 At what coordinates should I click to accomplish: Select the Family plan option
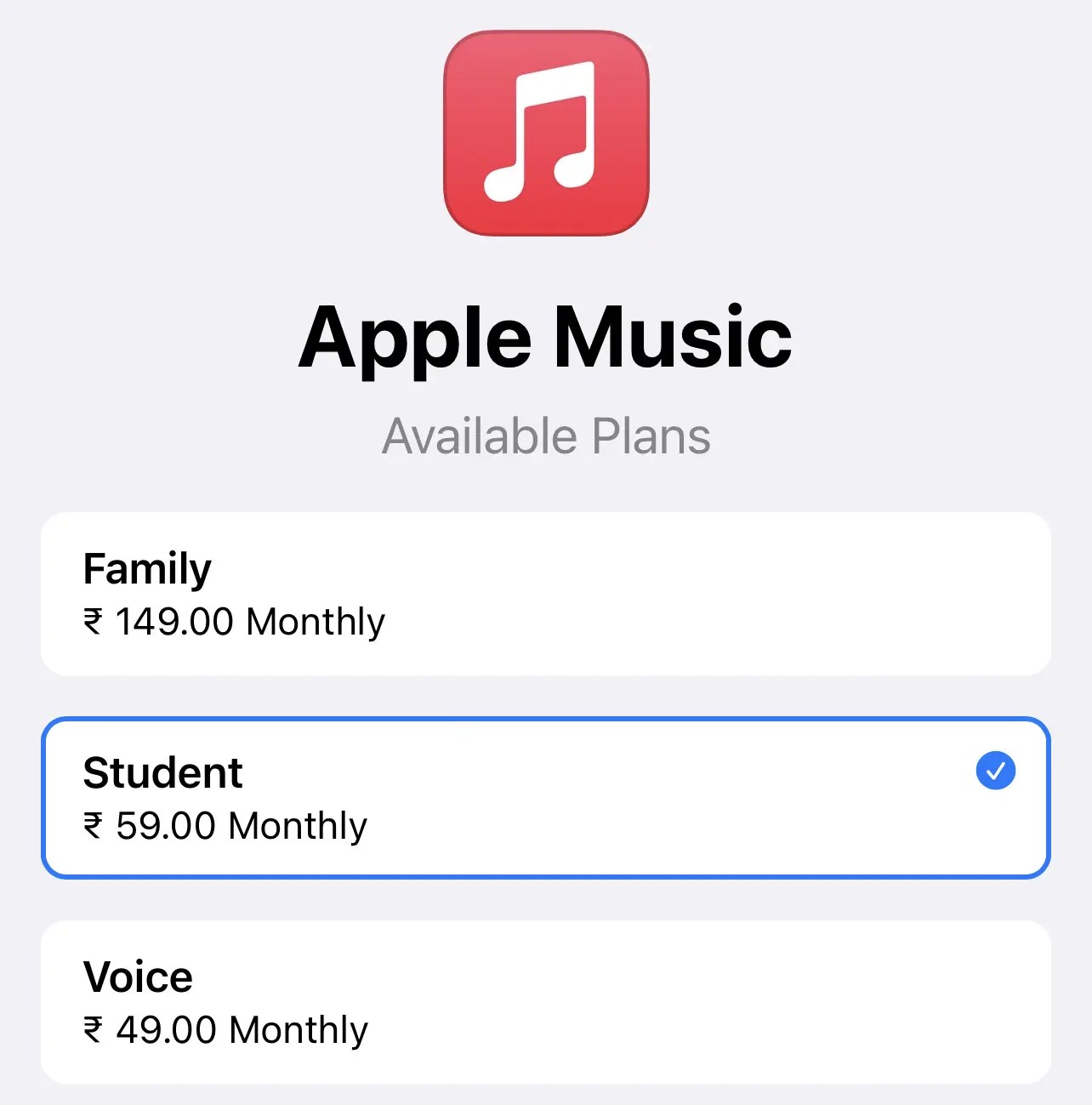[545, 594]
